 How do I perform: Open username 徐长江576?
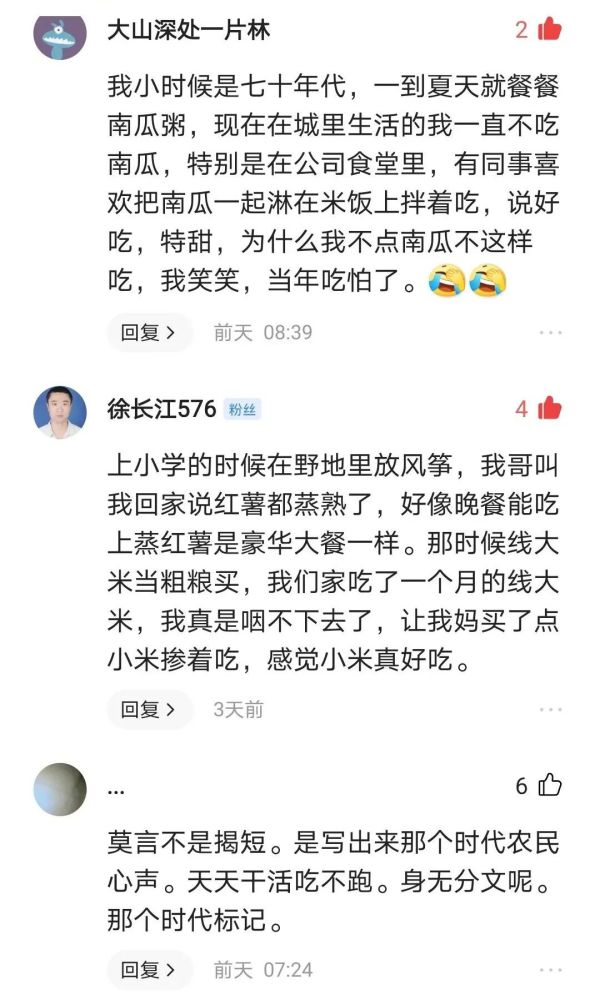(161, 409)
